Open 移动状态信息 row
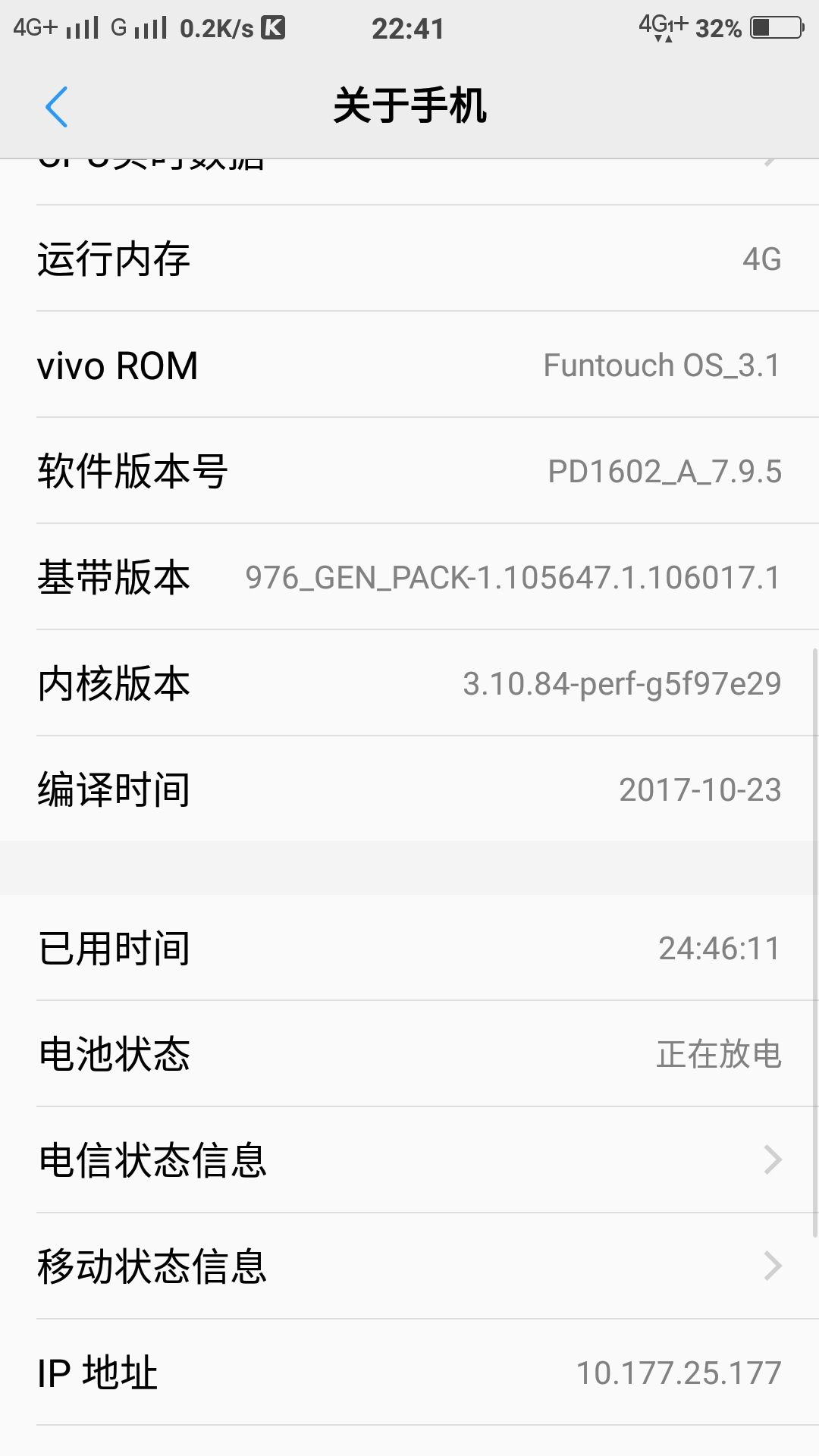The height and width of the screenshot is (1456, 819). [x=409, y=1266]
